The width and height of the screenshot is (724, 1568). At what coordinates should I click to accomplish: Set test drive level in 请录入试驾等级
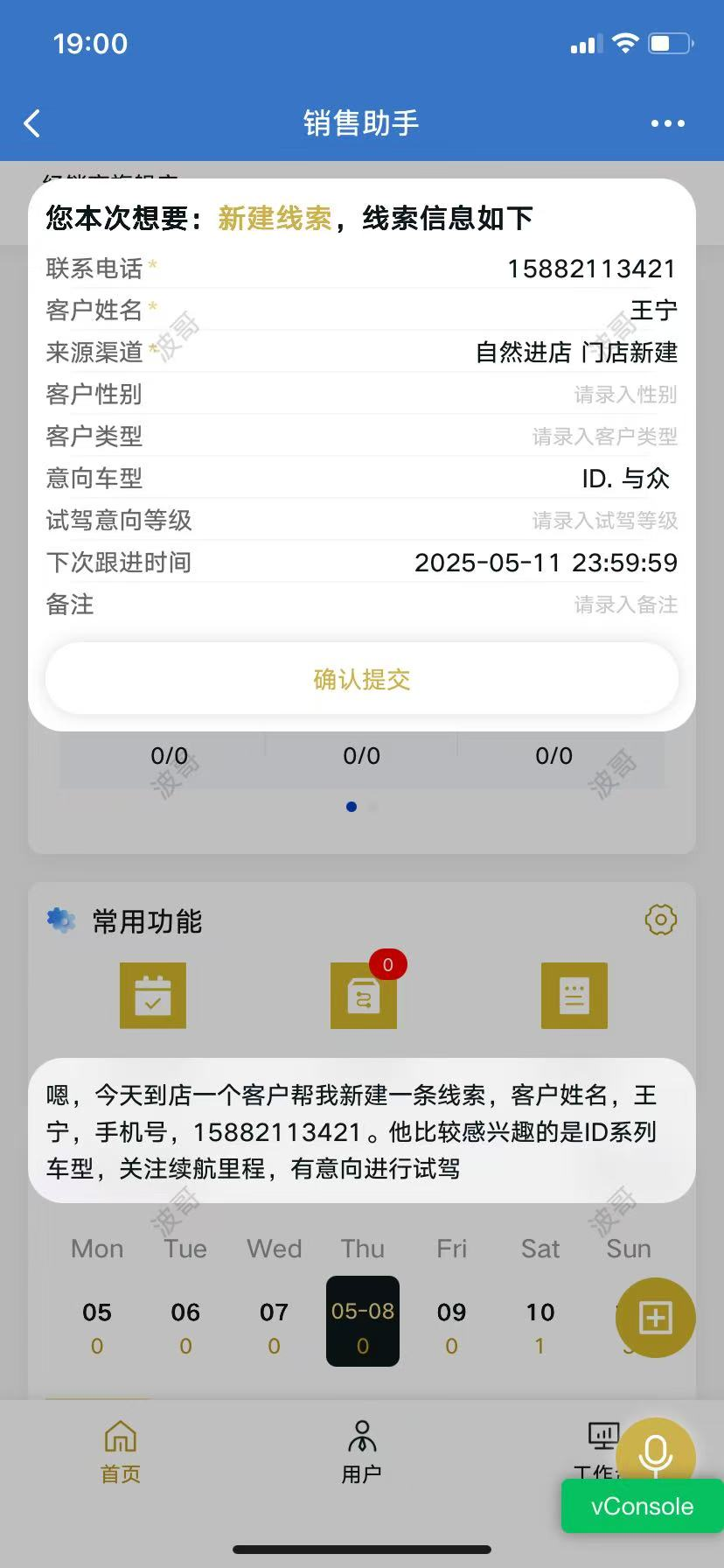[x=604, y=521]
